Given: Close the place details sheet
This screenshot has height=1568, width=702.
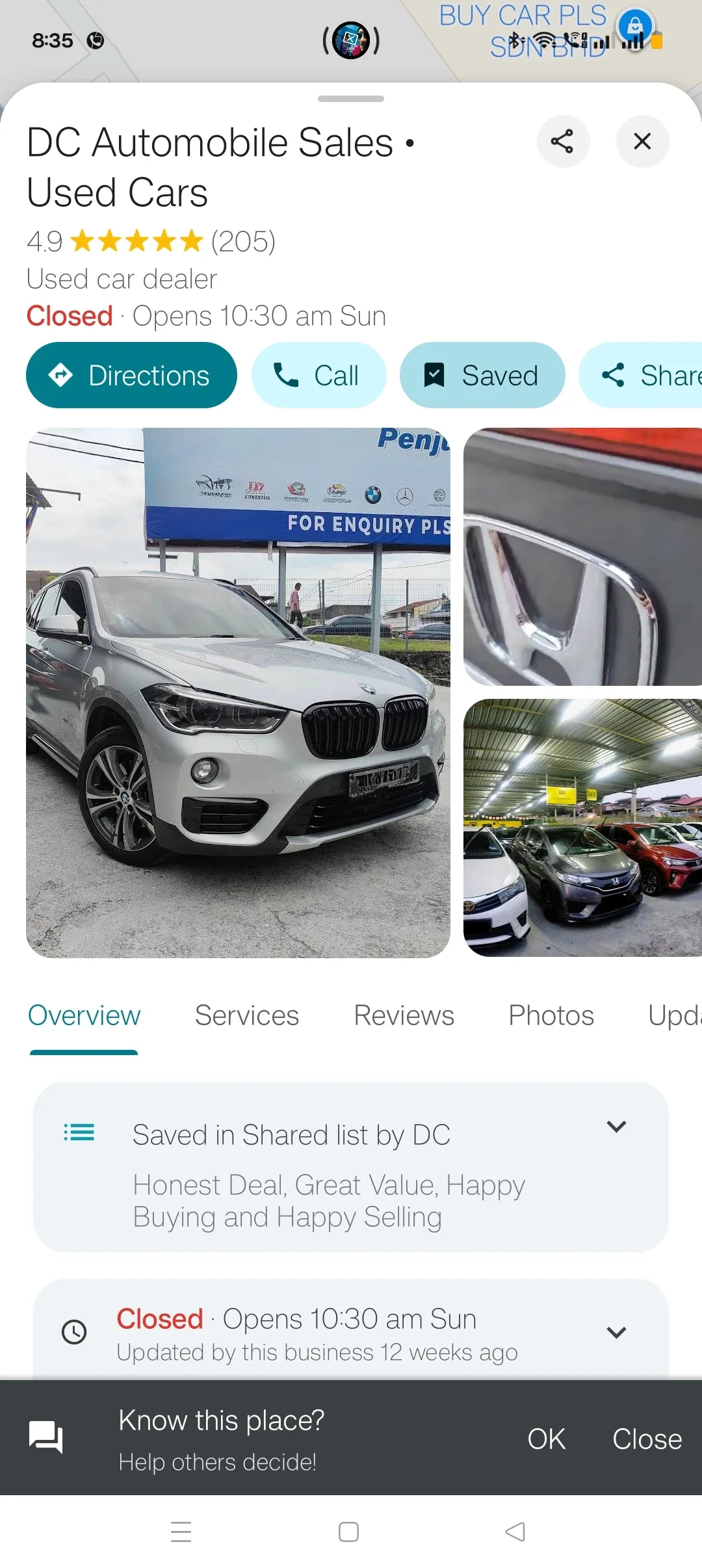Looking at the screenshot, I should click(x=642, y=141).
